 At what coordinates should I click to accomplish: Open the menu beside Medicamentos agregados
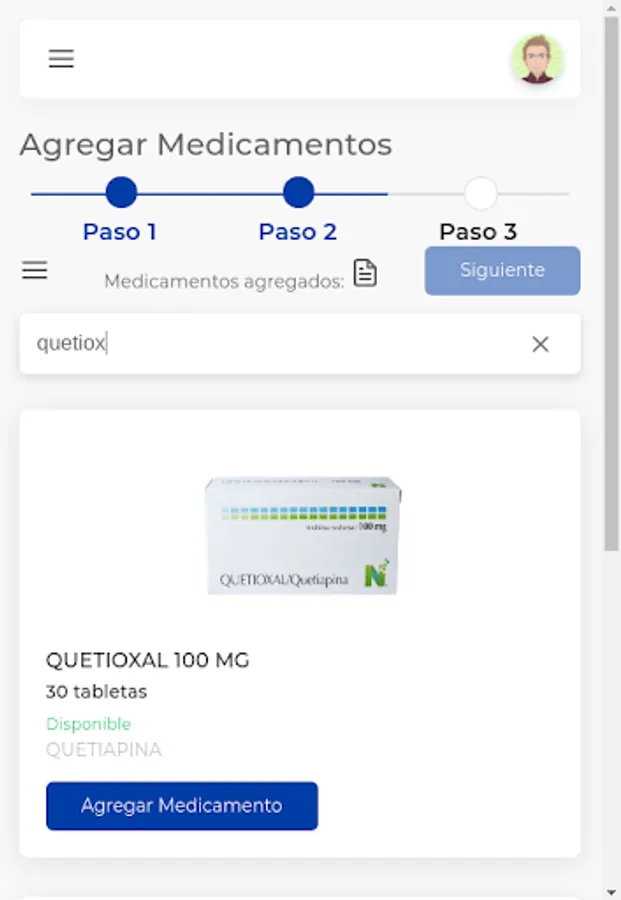(x=35, y=270)
